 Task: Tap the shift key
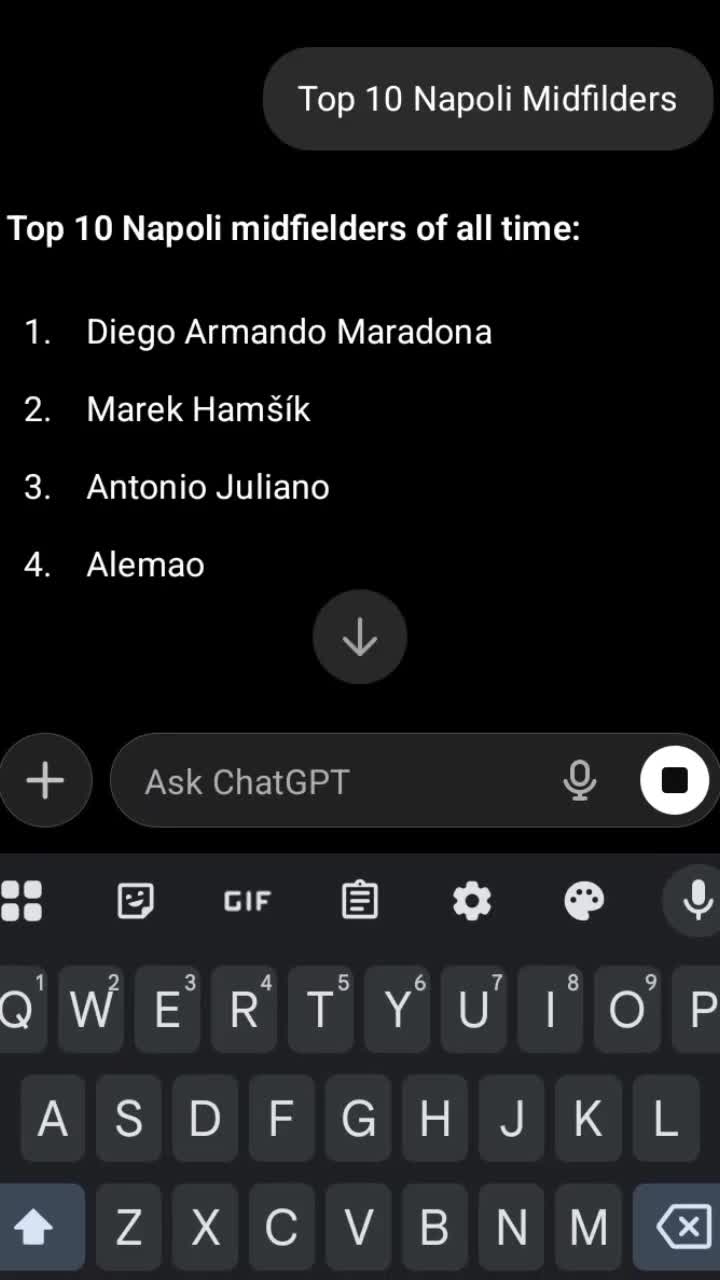34,1227
